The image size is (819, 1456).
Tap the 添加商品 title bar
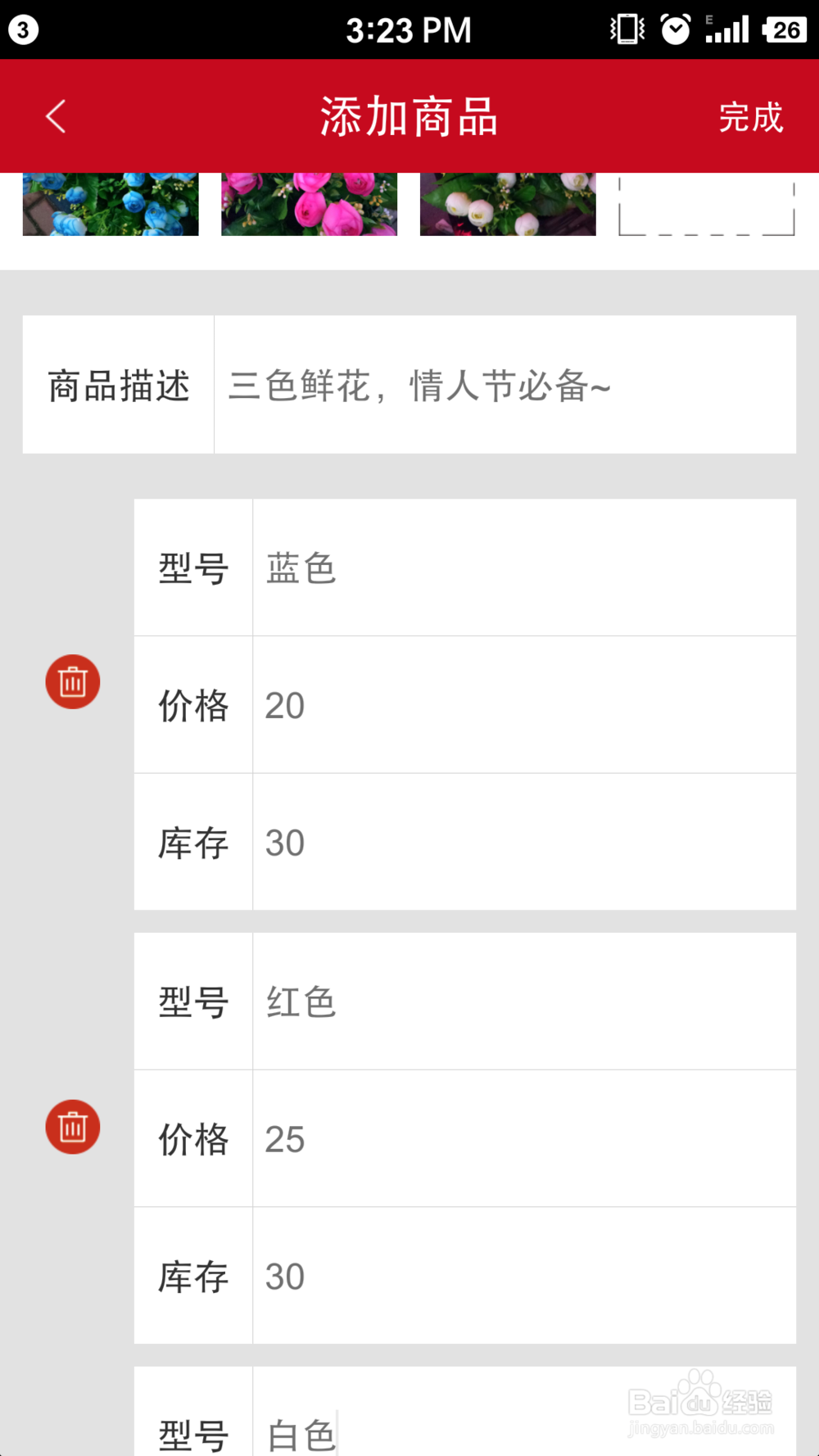[409, 115]
